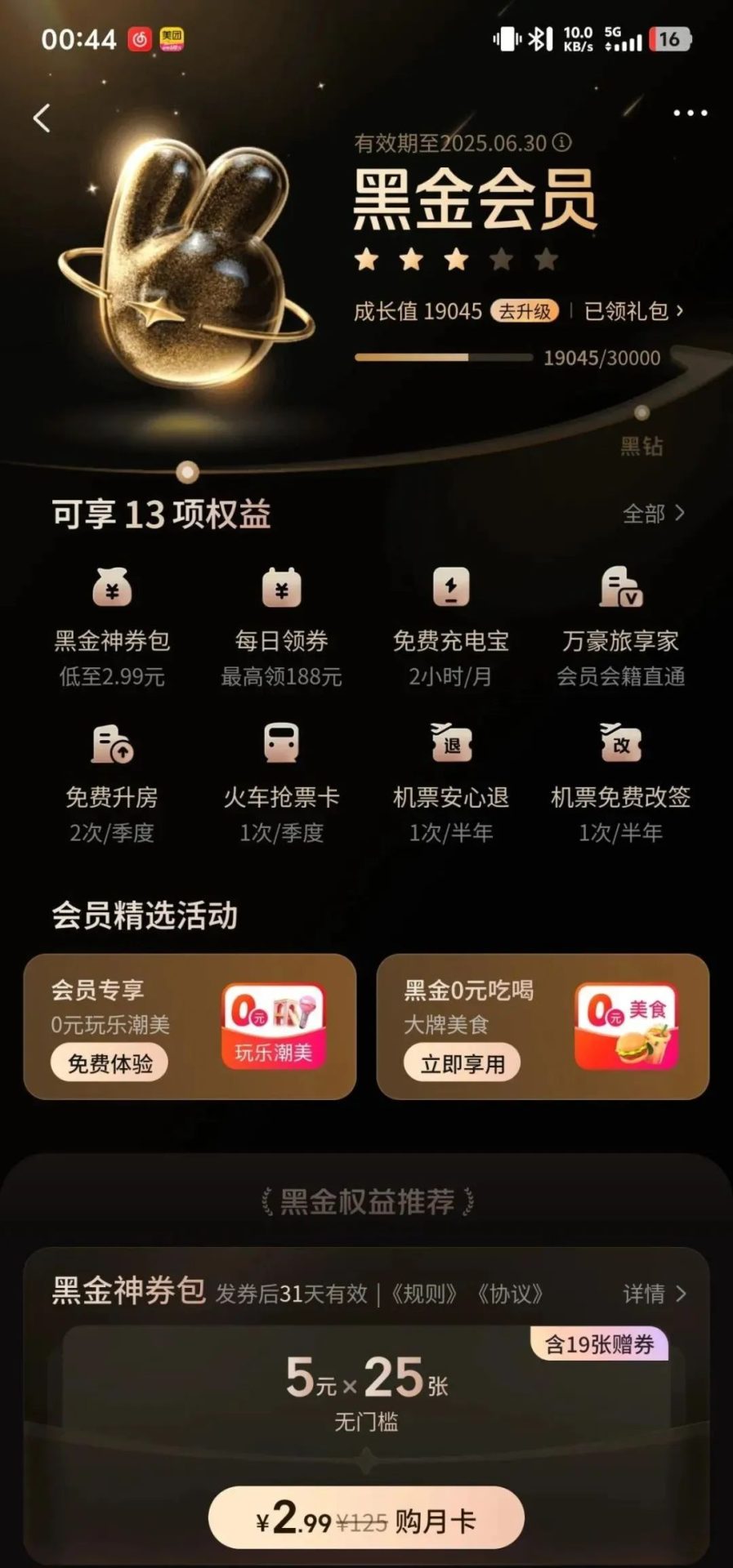This screenshot has width=733, height=1568.
Task: Open the 《规则》 link
Action: pyautogui.click(x=423, y=1294)
